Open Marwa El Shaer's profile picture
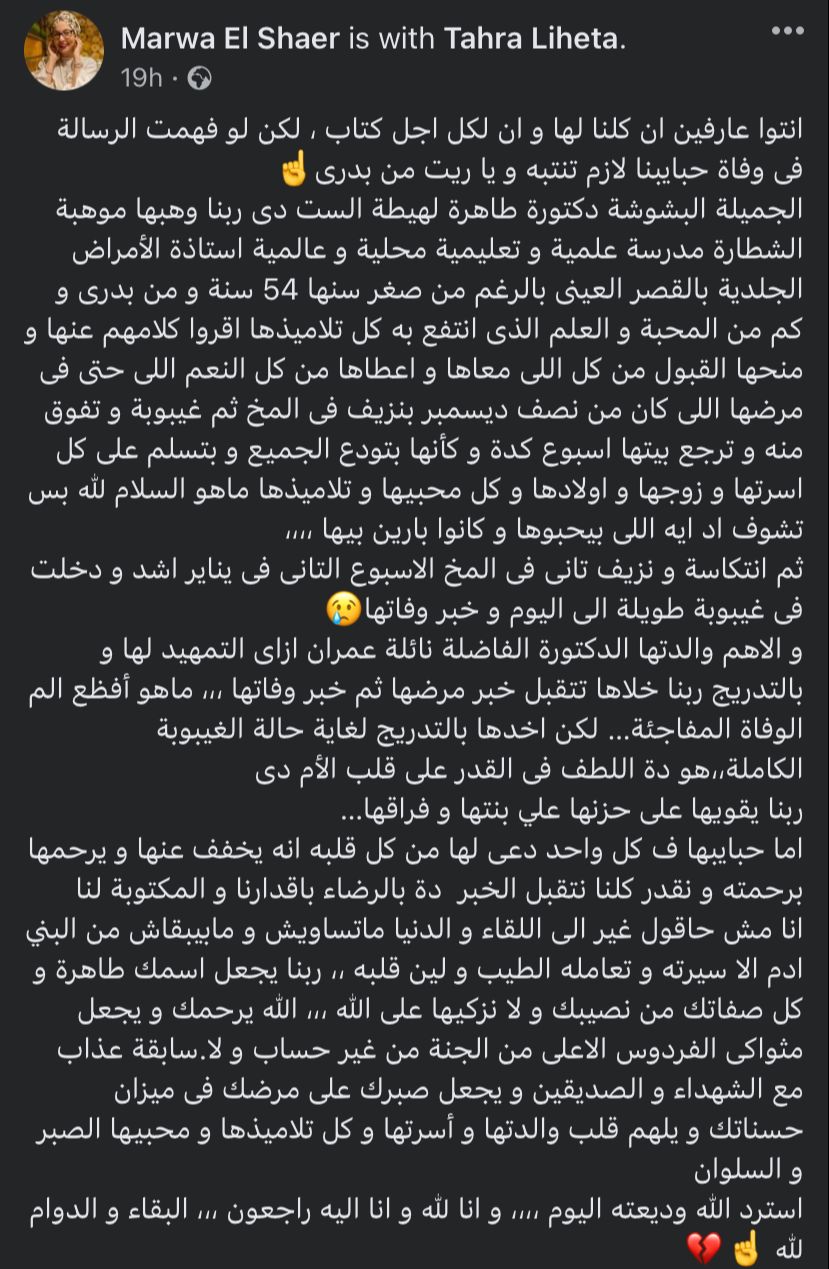 tap(64, 51)
